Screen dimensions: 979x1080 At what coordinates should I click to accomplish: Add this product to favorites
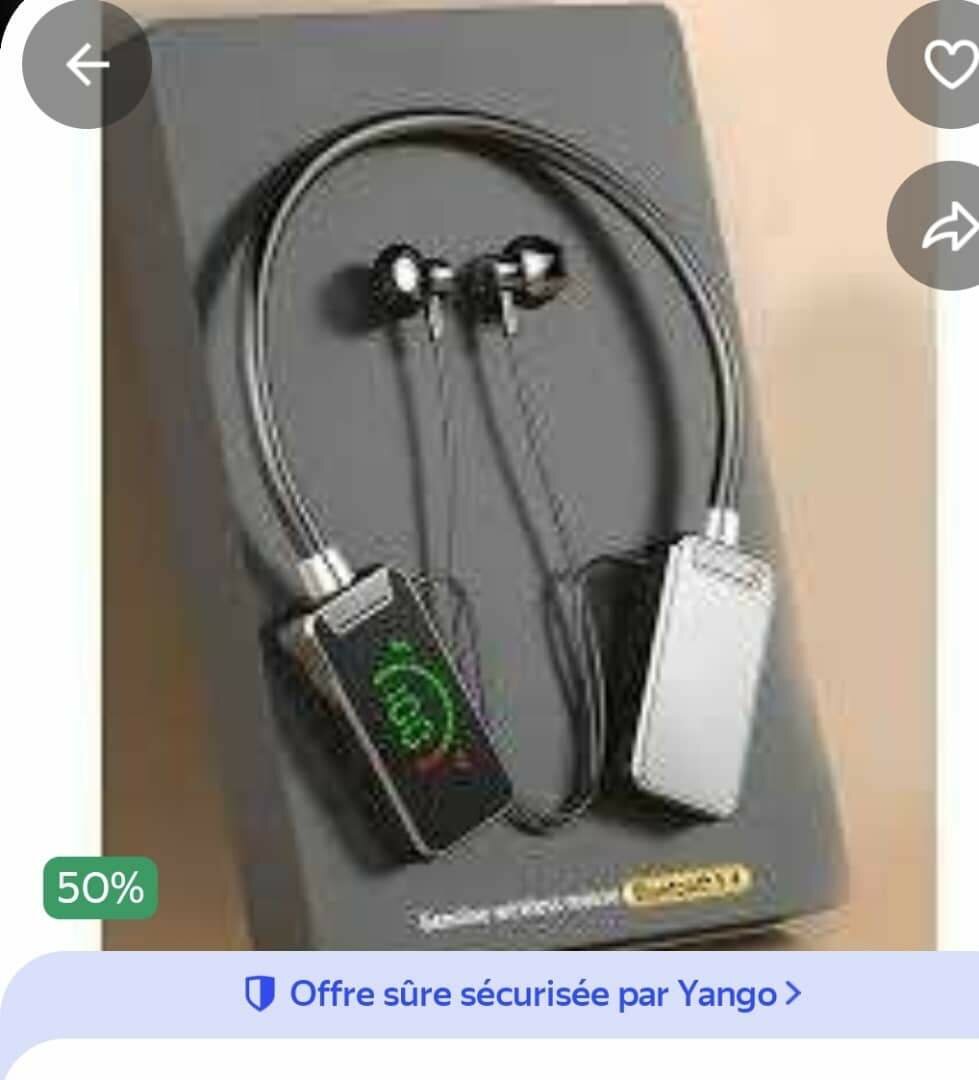(945, 65)
